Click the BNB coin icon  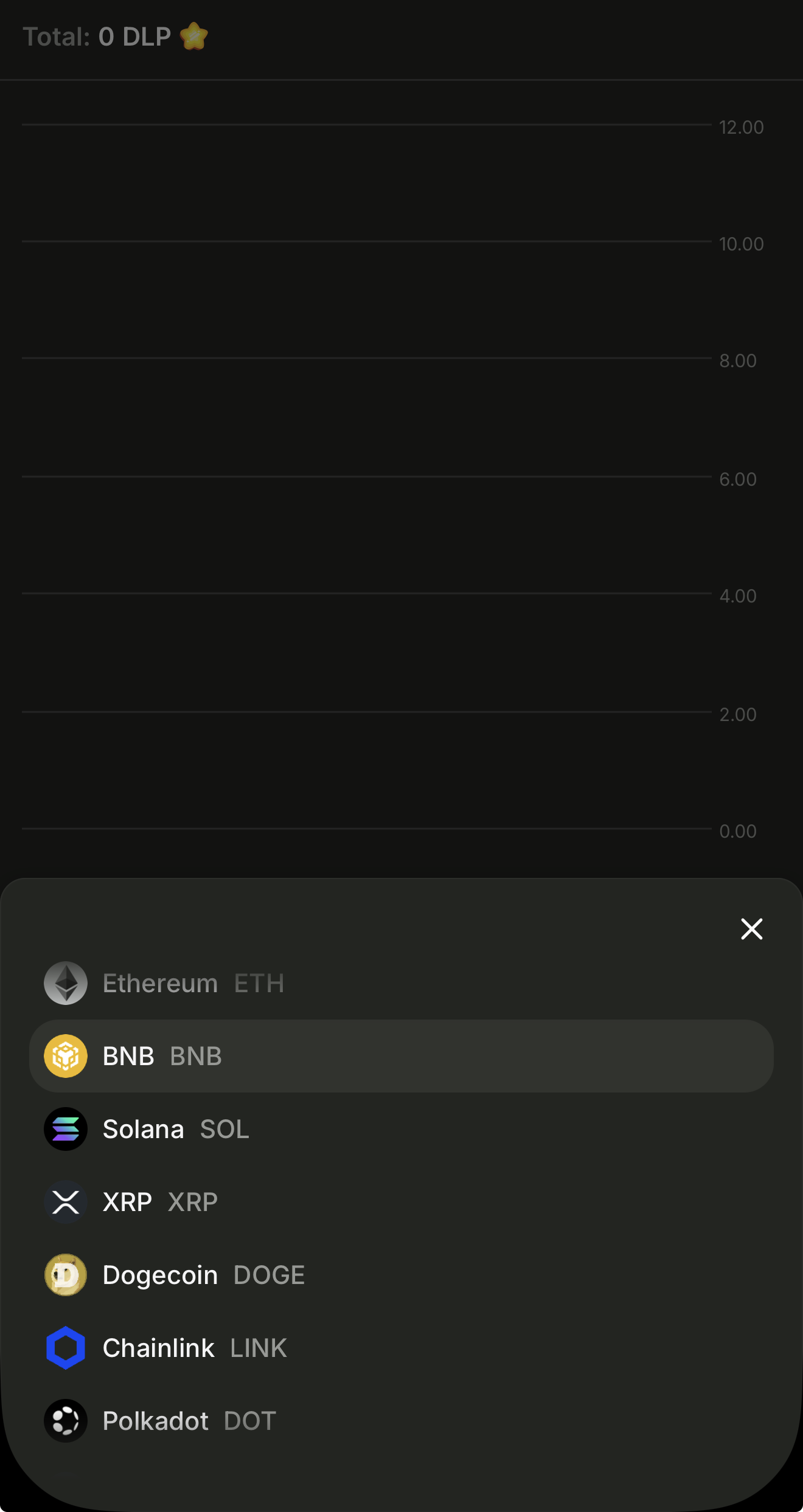tap(65, 1056)
